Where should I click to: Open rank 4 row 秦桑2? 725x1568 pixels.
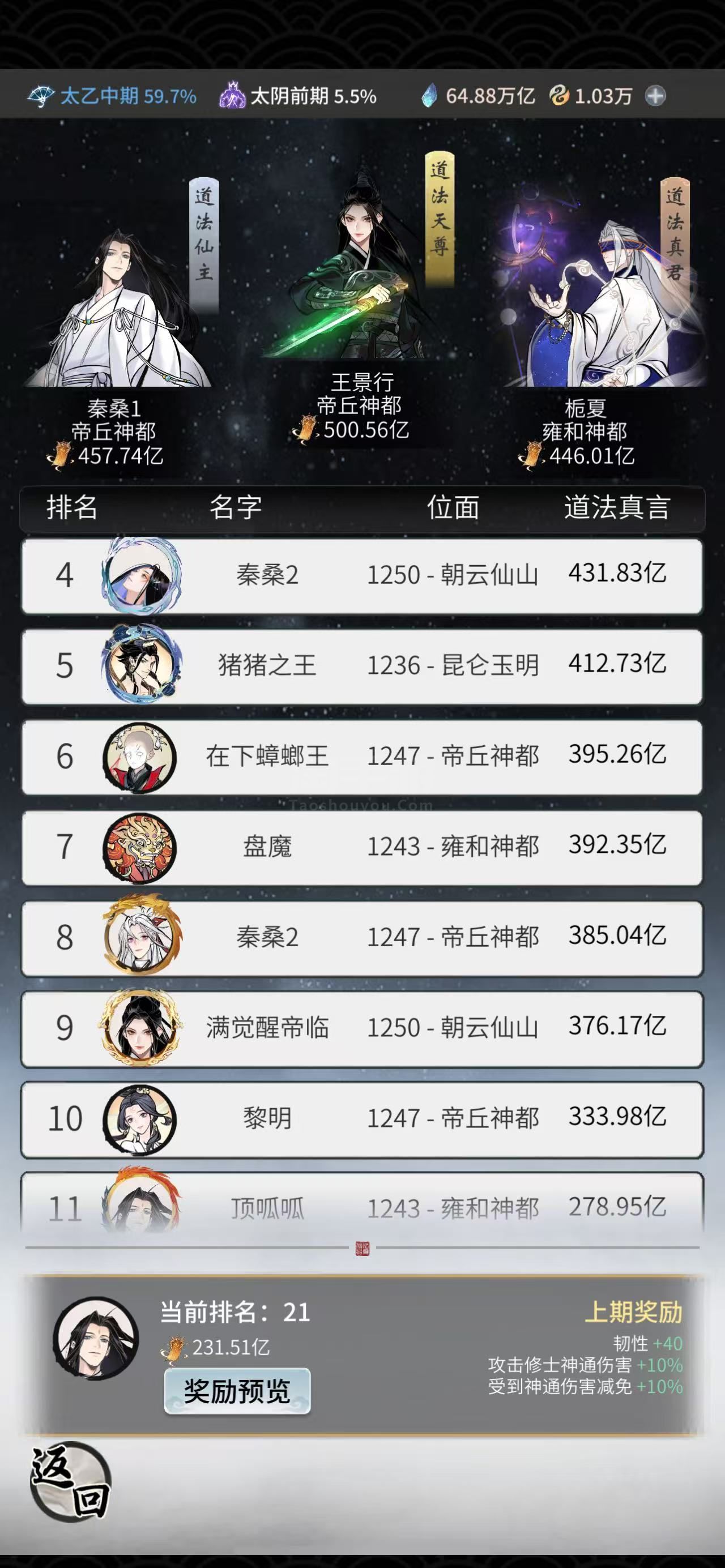(362, 575)
